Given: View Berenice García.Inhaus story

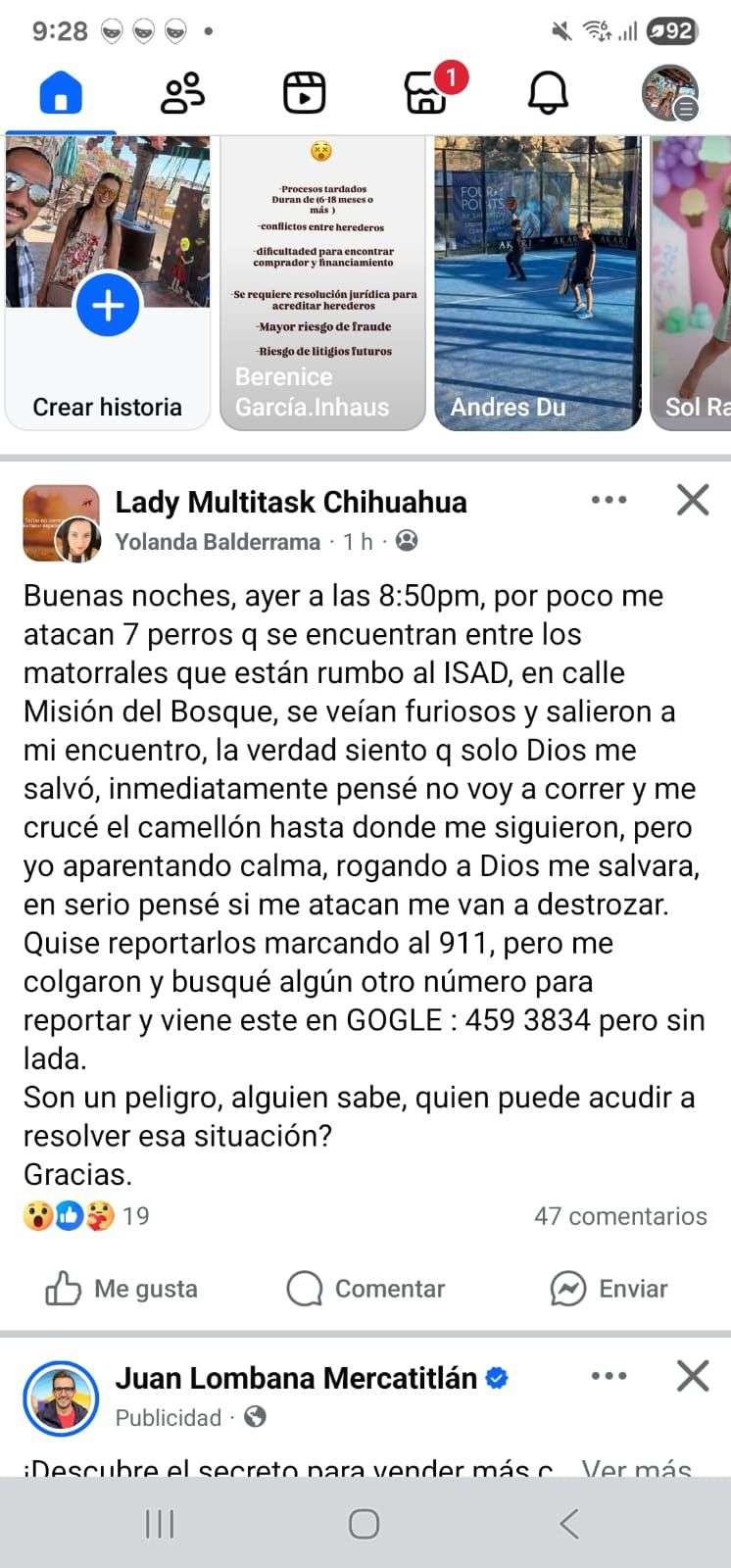Looking at the screenshot, I should click(x=322, y=284).
